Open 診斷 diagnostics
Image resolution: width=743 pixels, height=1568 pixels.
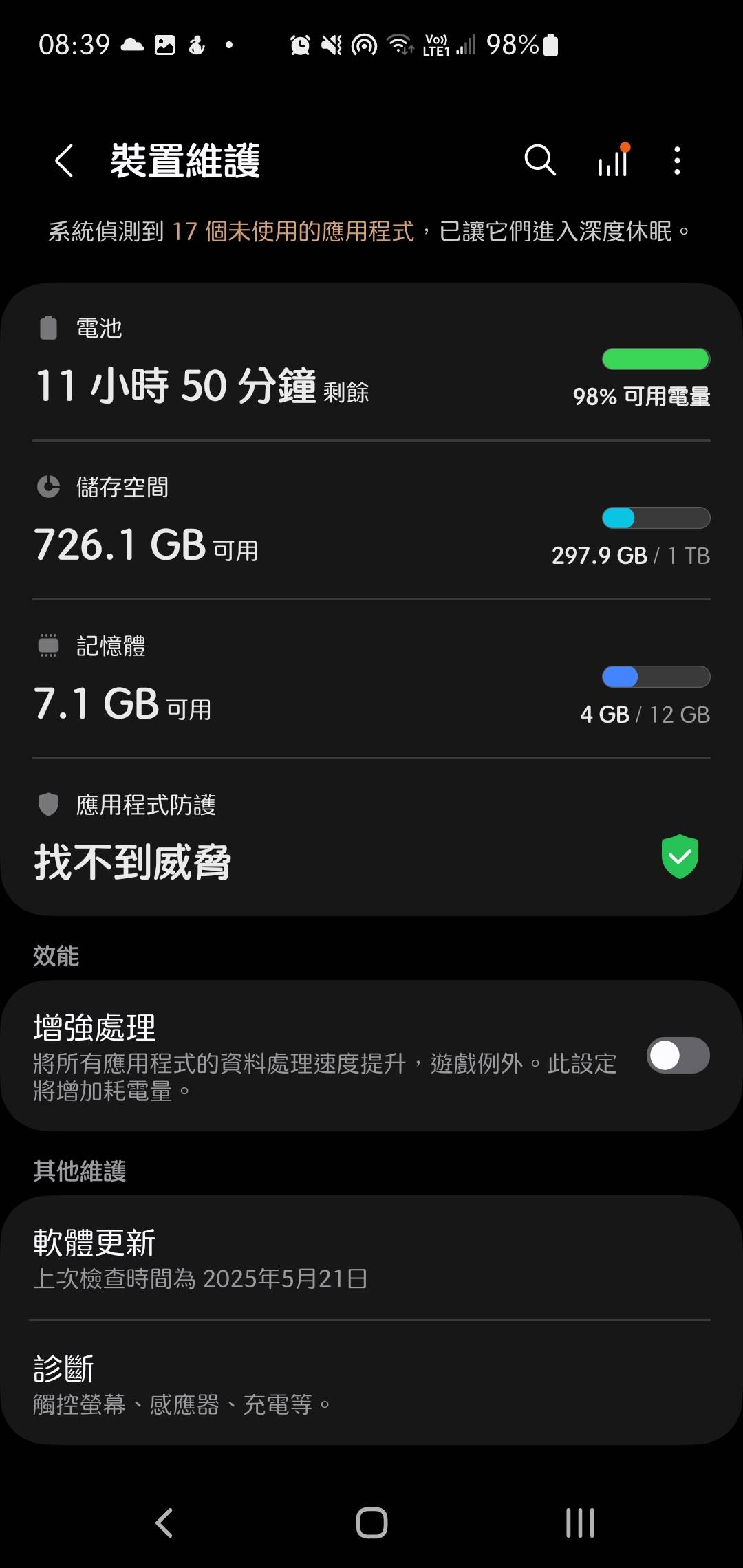point(371,1384)
